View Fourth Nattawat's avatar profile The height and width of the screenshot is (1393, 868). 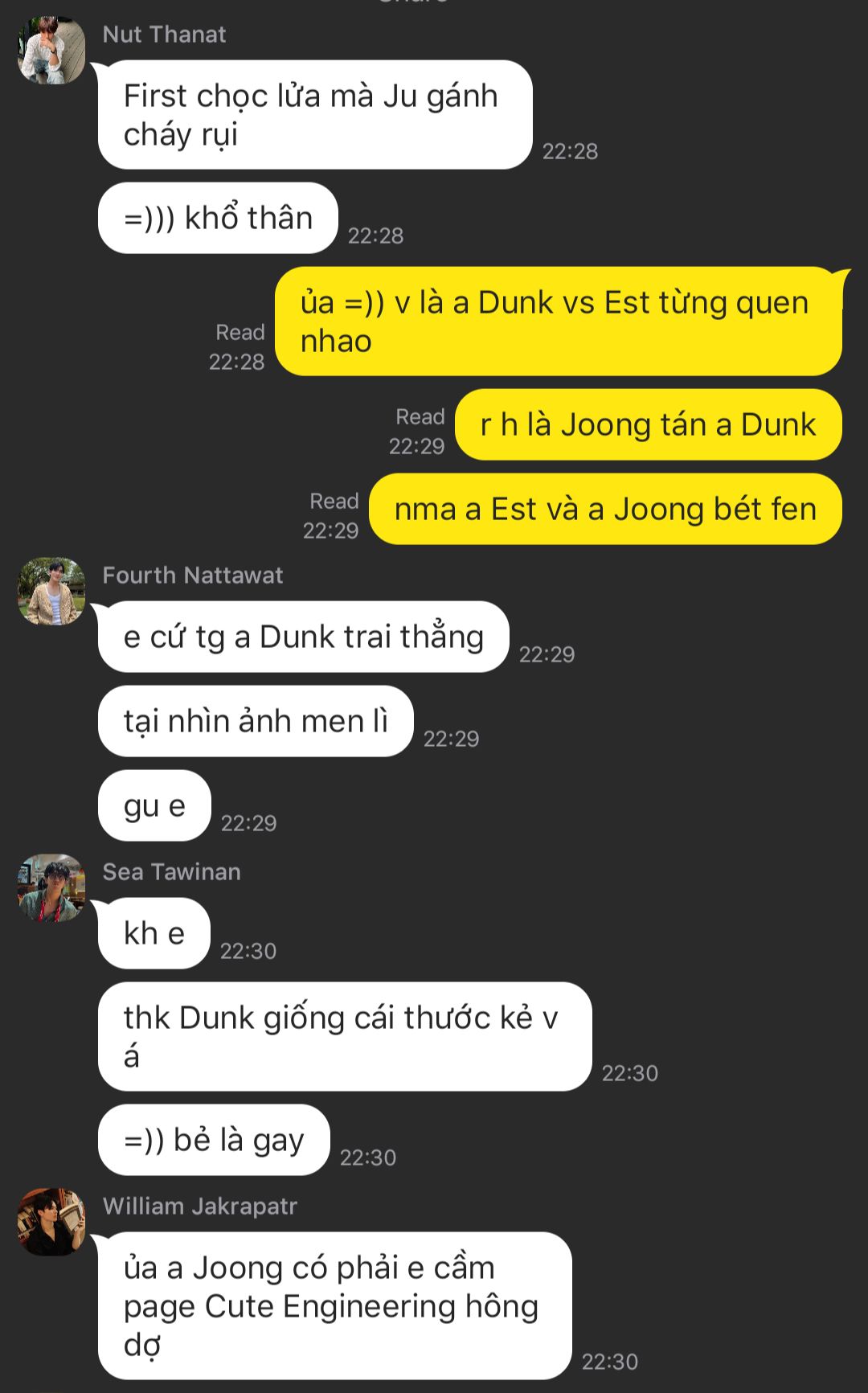tap(51, 592)
